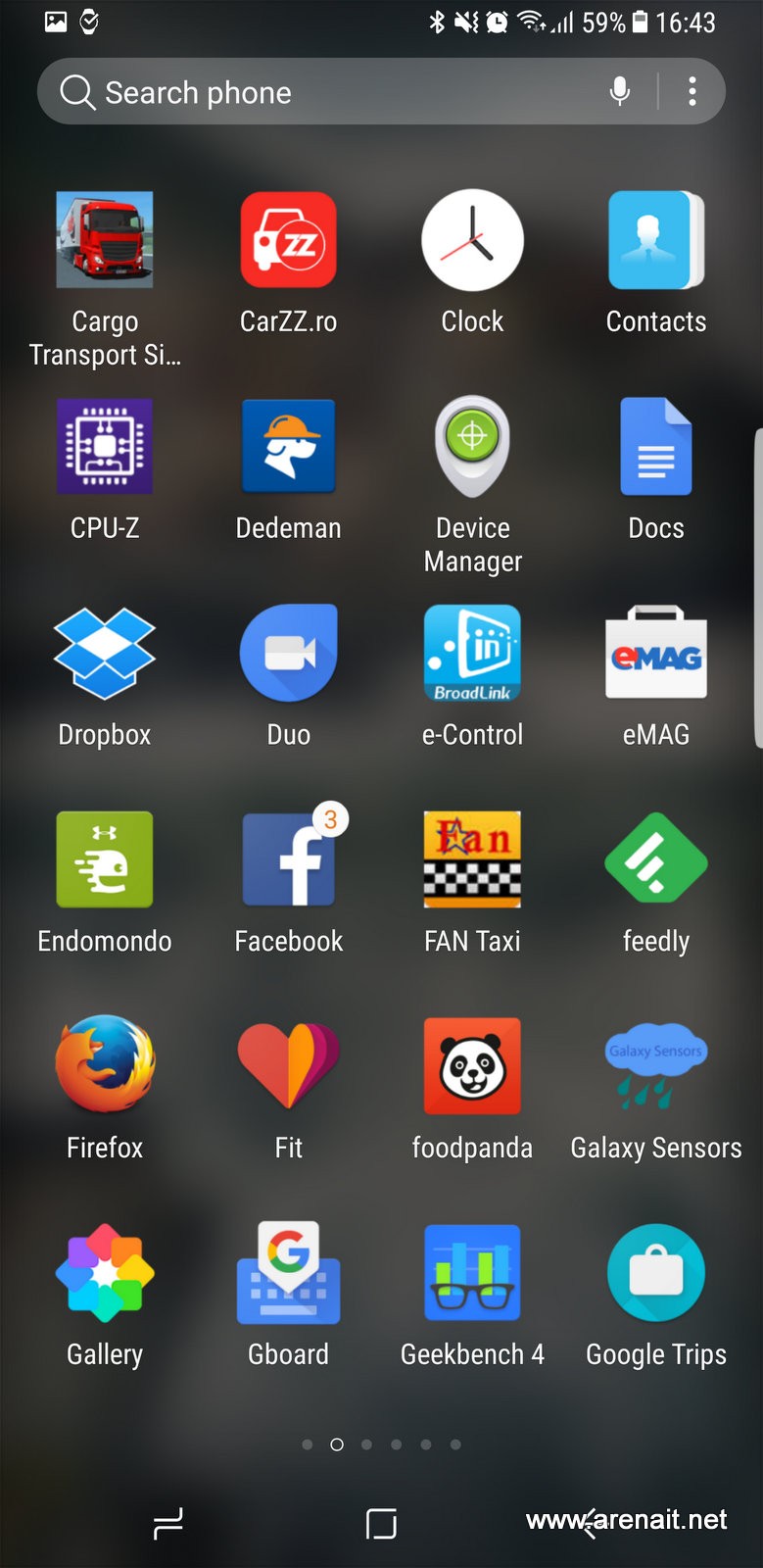Open CPU-Z
The width and height of the screenshot is (763, 1568).
(x=105, y=448)
